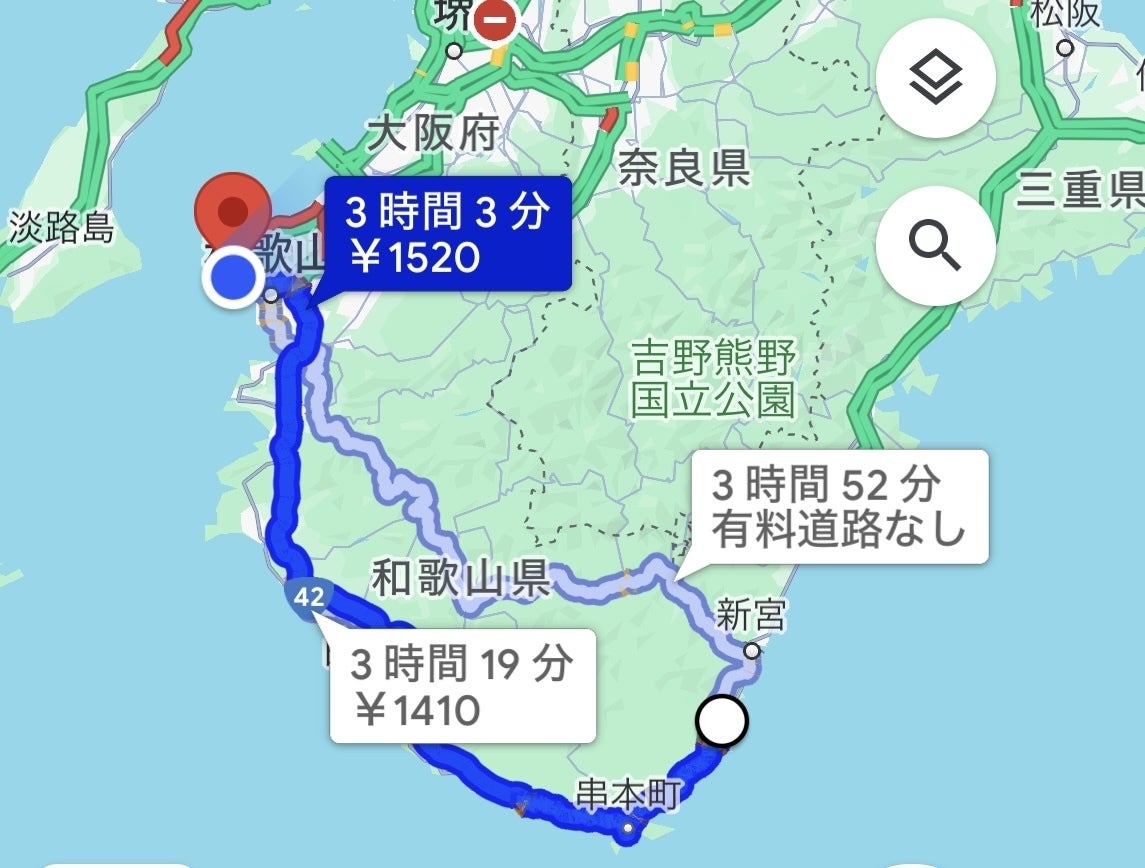Select the 3時間 19 分 ￥1410 route
1145x868 pixels.
coord(462,685)
